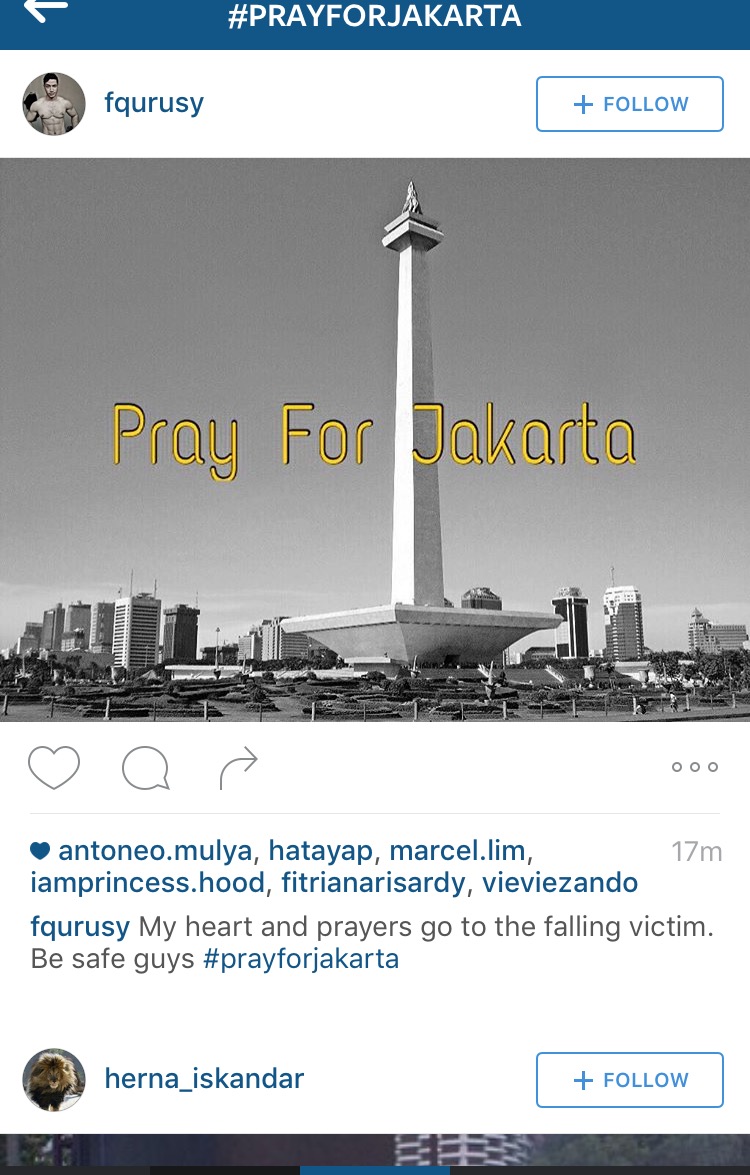Image resolution: width=750 pixels, height=1175 pixels.
Task: Open herna_iskandar's username
Action: tap(204, 1079)
